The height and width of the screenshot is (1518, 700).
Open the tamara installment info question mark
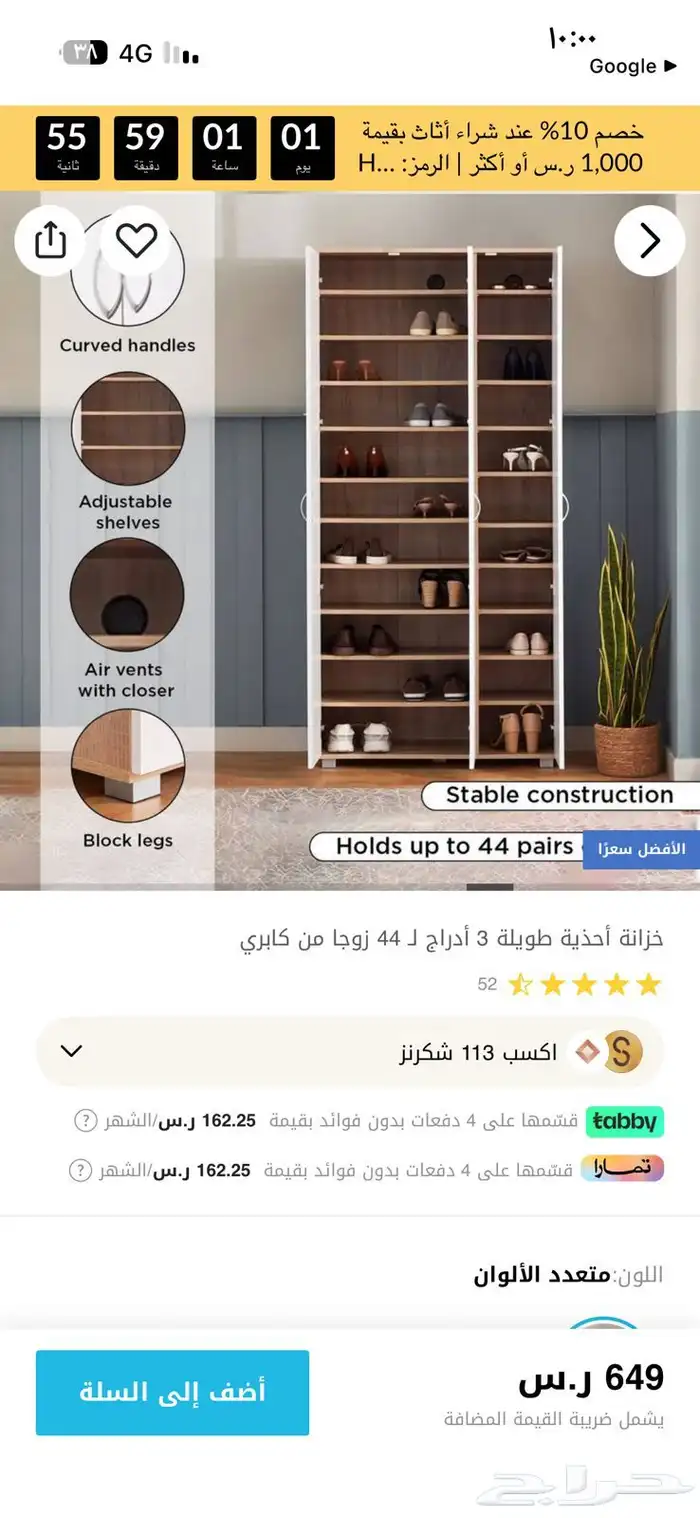(80, 1170)
